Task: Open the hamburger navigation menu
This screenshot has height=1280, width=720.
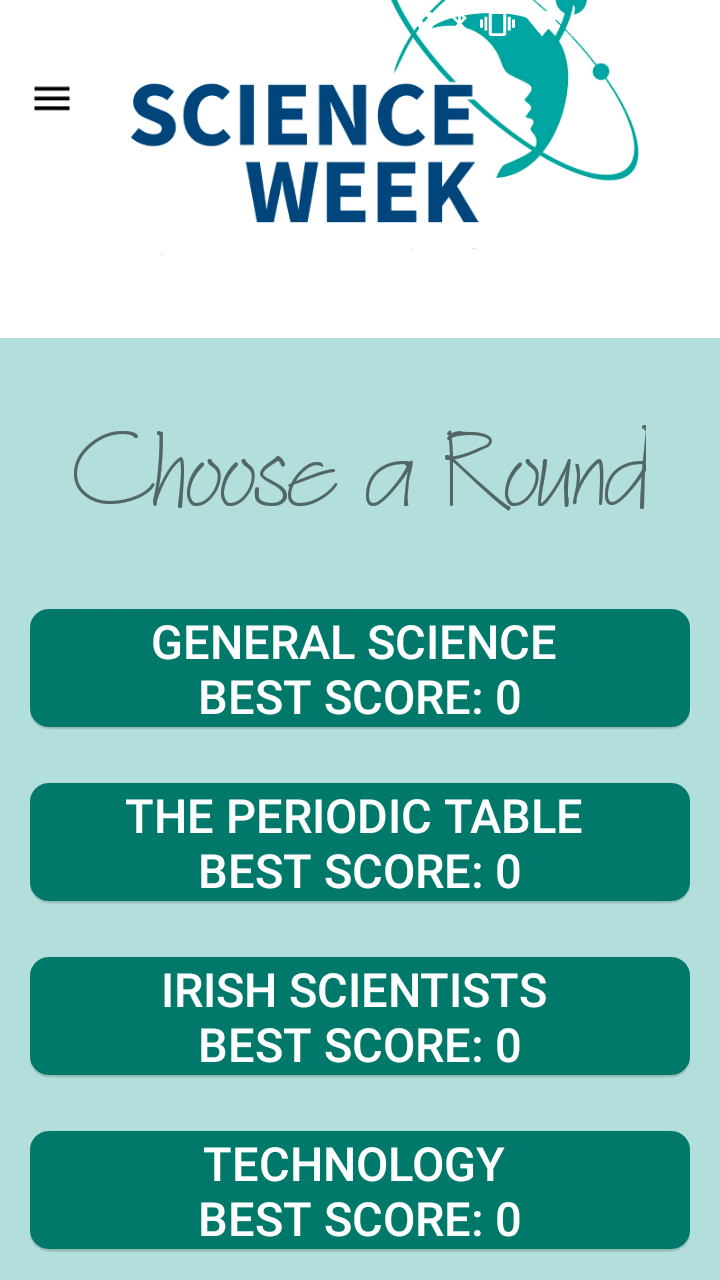Action: [x=52, y=99]
